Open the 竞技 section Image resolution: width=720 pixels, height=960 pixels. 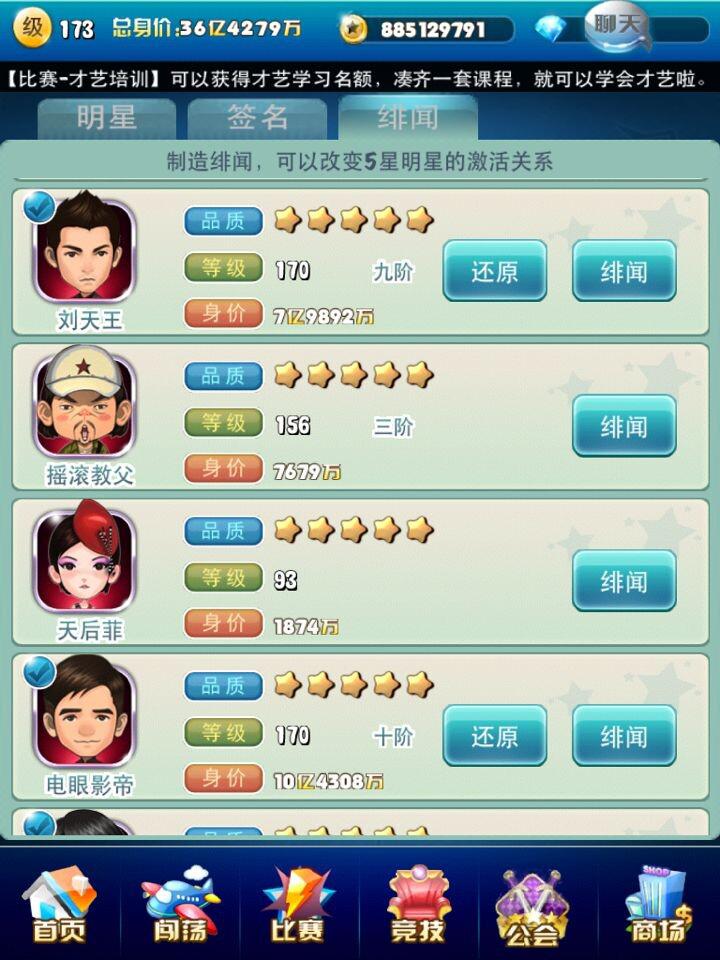[x=418, y=906]
